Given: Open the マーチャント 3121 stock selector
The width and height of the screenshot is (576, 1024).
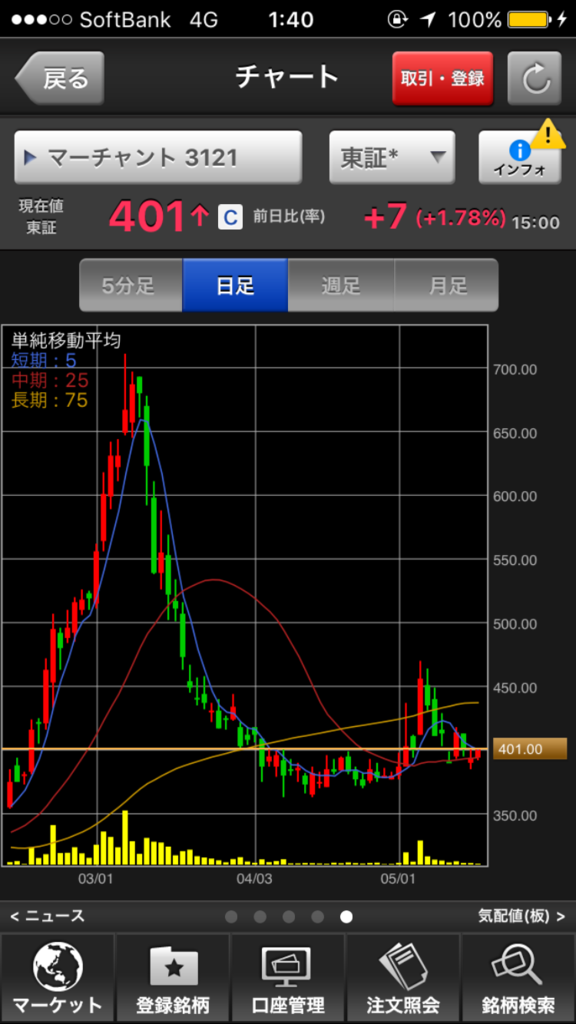Looking at the screenshot, I should click(x=158, y=157).
